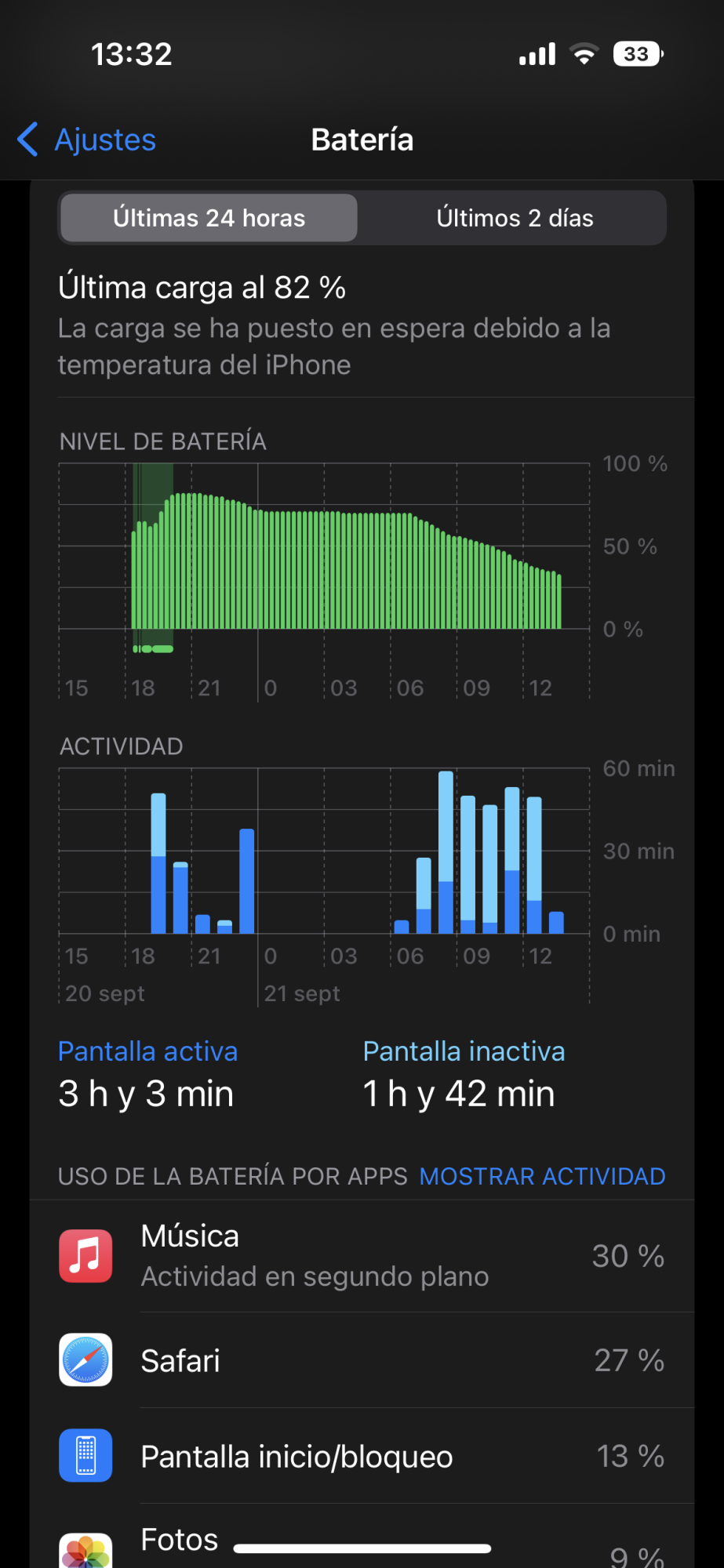724x1568 pixels.
Task: Switch to Últimos 2 días
Action: point(515,218)
